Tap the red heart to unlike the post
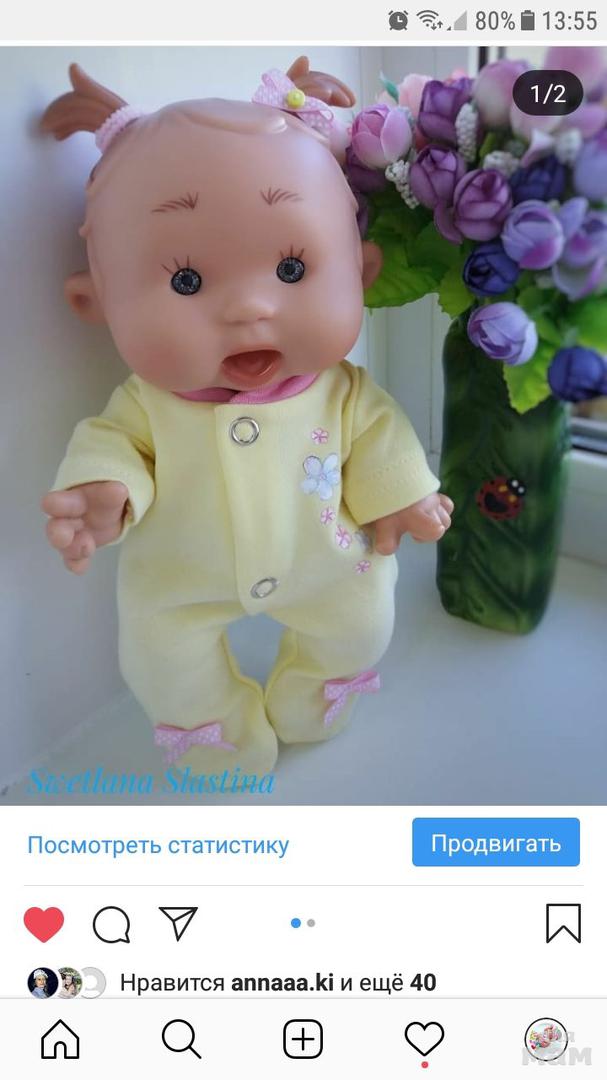 click(x=44, y=925)
